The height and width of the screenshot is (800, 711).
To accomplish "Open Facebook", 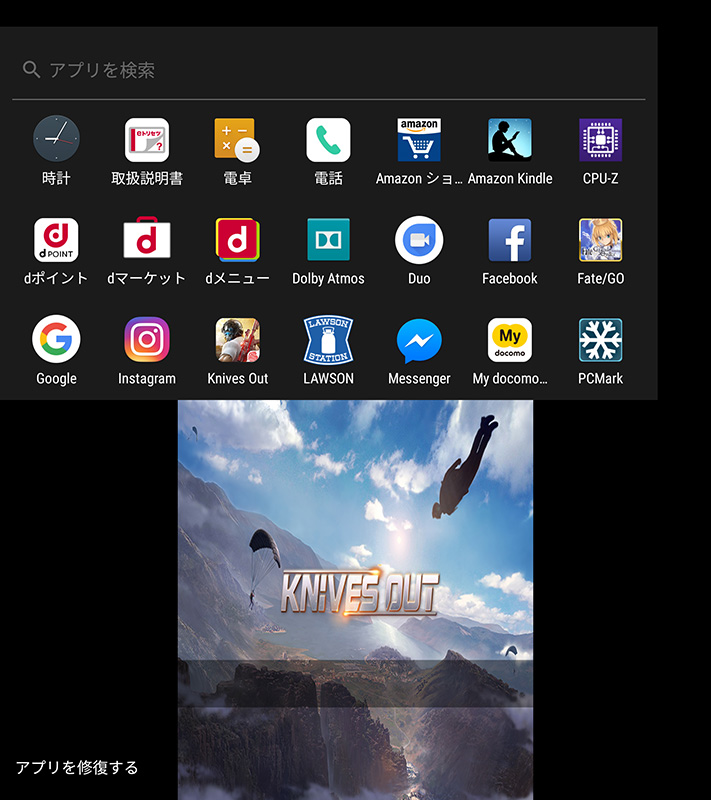I will [x=510, y=240].
